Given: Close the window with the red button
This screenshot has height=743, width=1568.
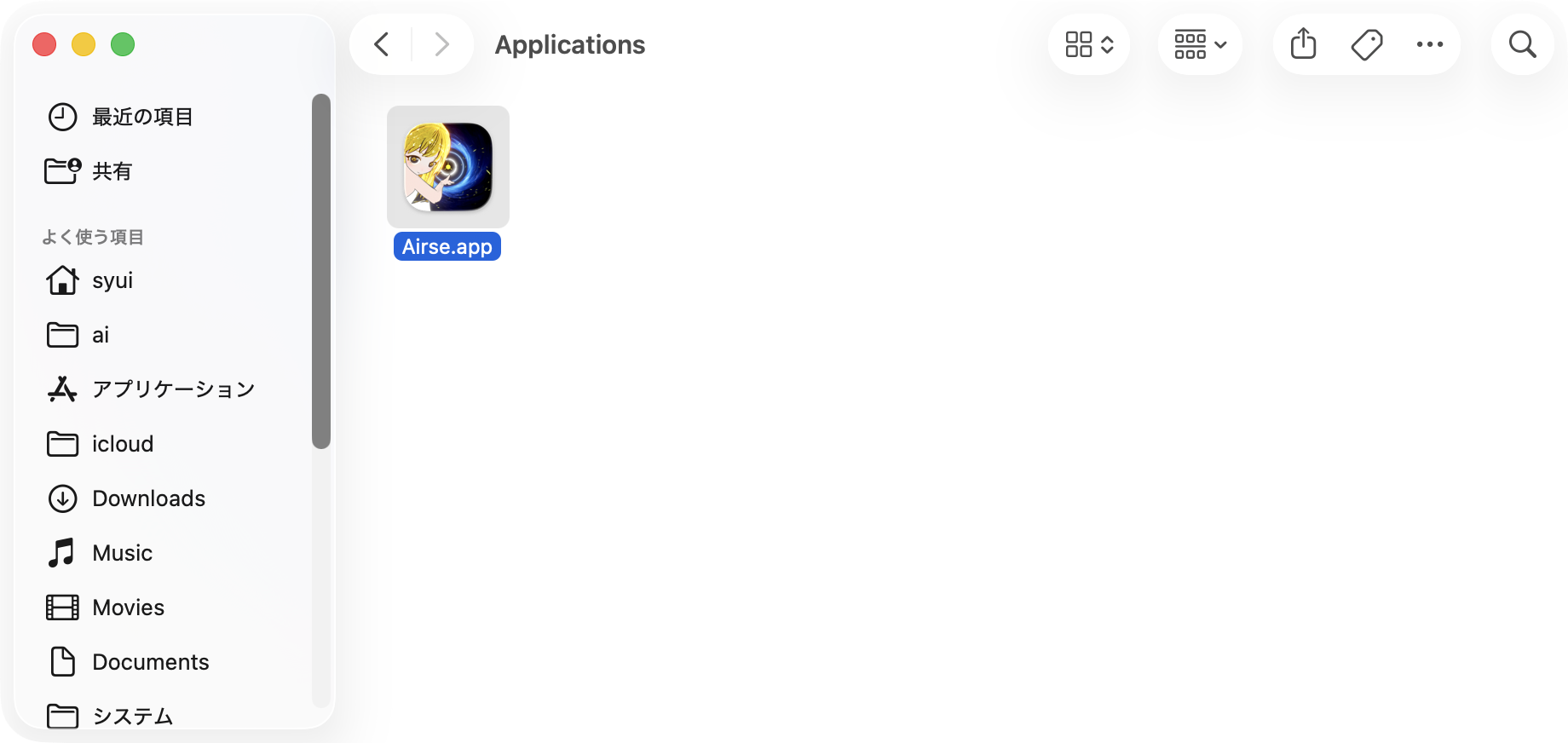Looking at the screenshot, I should tap(44, 44).
